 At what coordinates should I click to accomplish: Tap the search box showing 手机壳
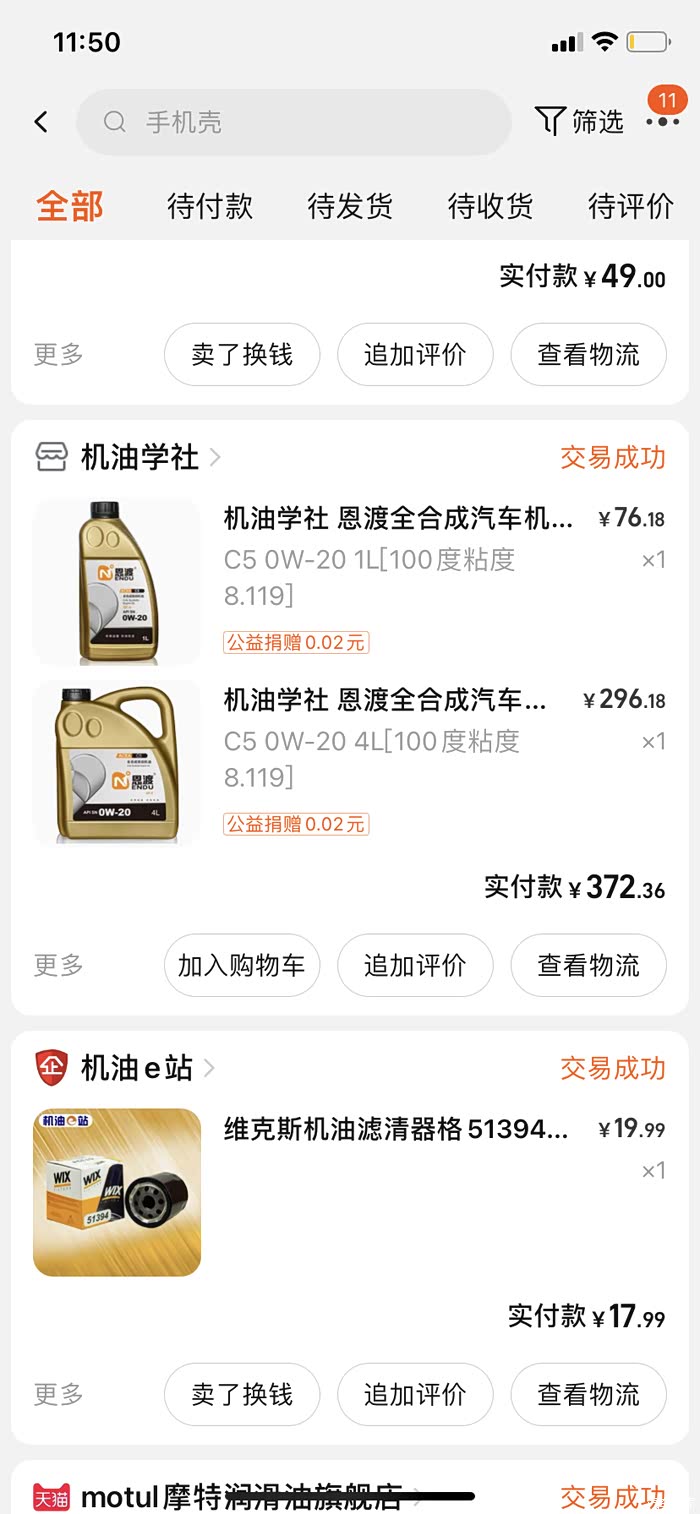[x=294, y=122]
